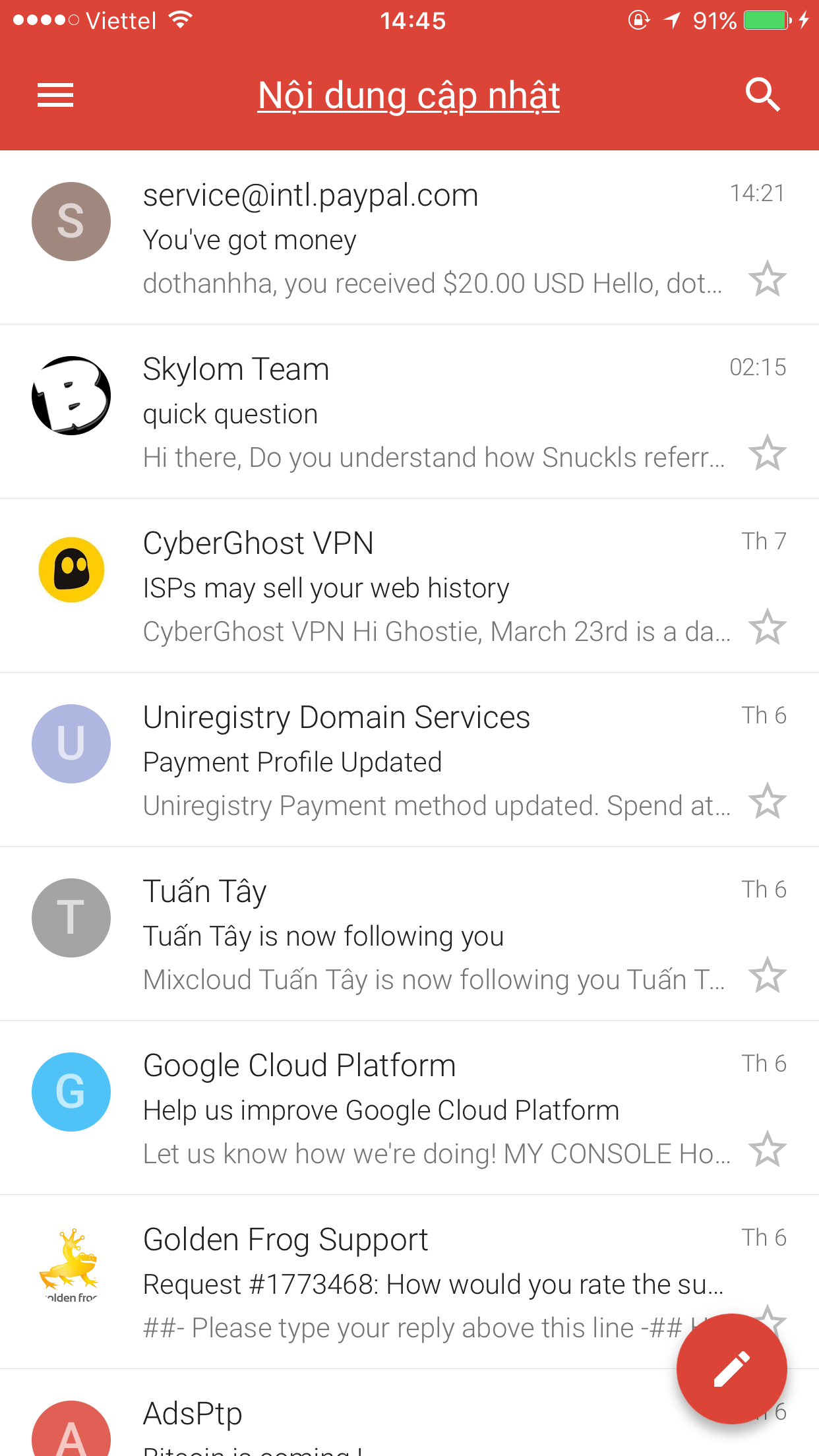
Task: Star the Skylom Team email
Action: (768, 453)
